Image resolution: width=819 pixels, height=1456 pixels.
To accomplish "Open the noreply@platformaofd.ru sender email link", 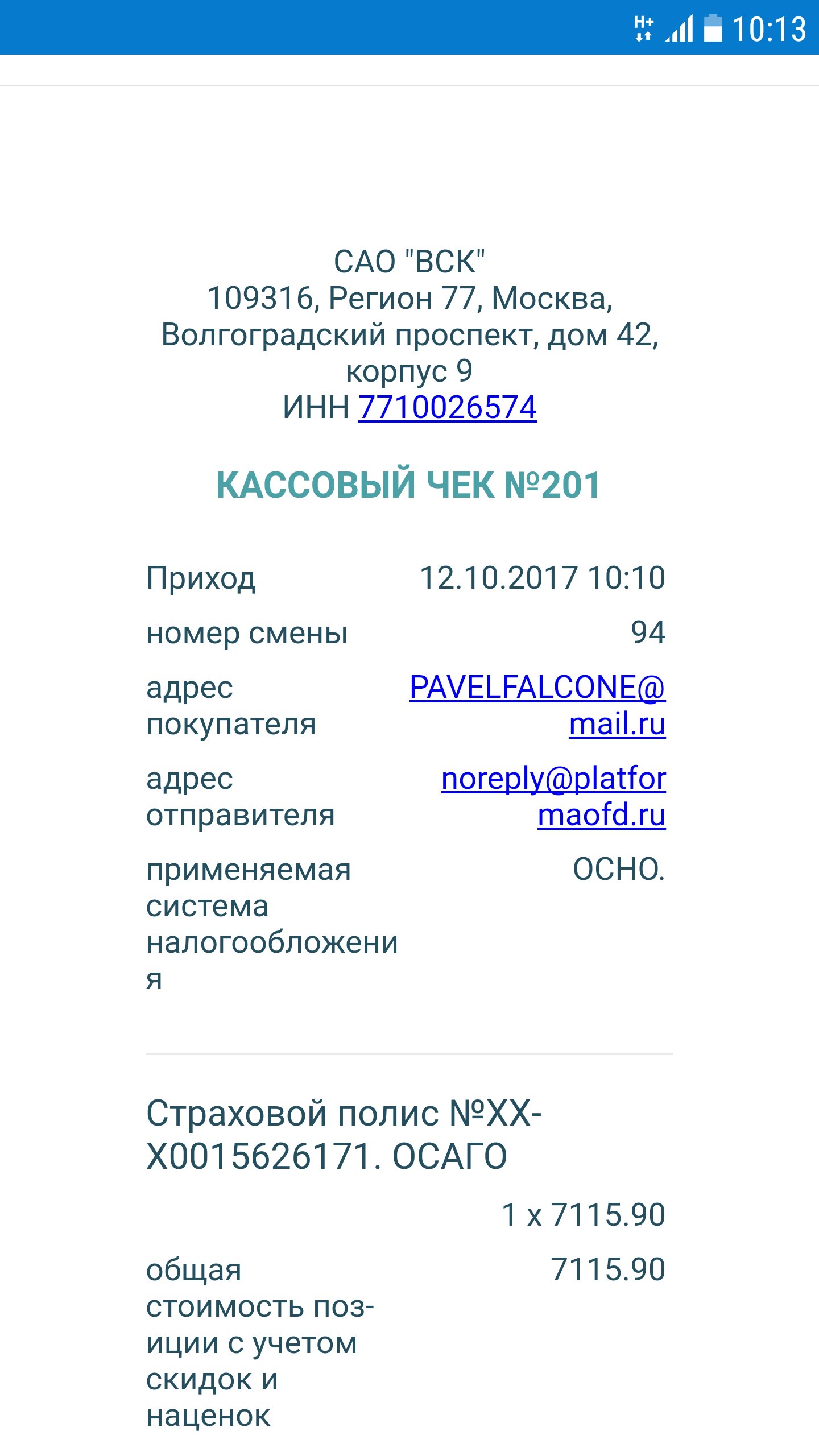I will 553,796.
